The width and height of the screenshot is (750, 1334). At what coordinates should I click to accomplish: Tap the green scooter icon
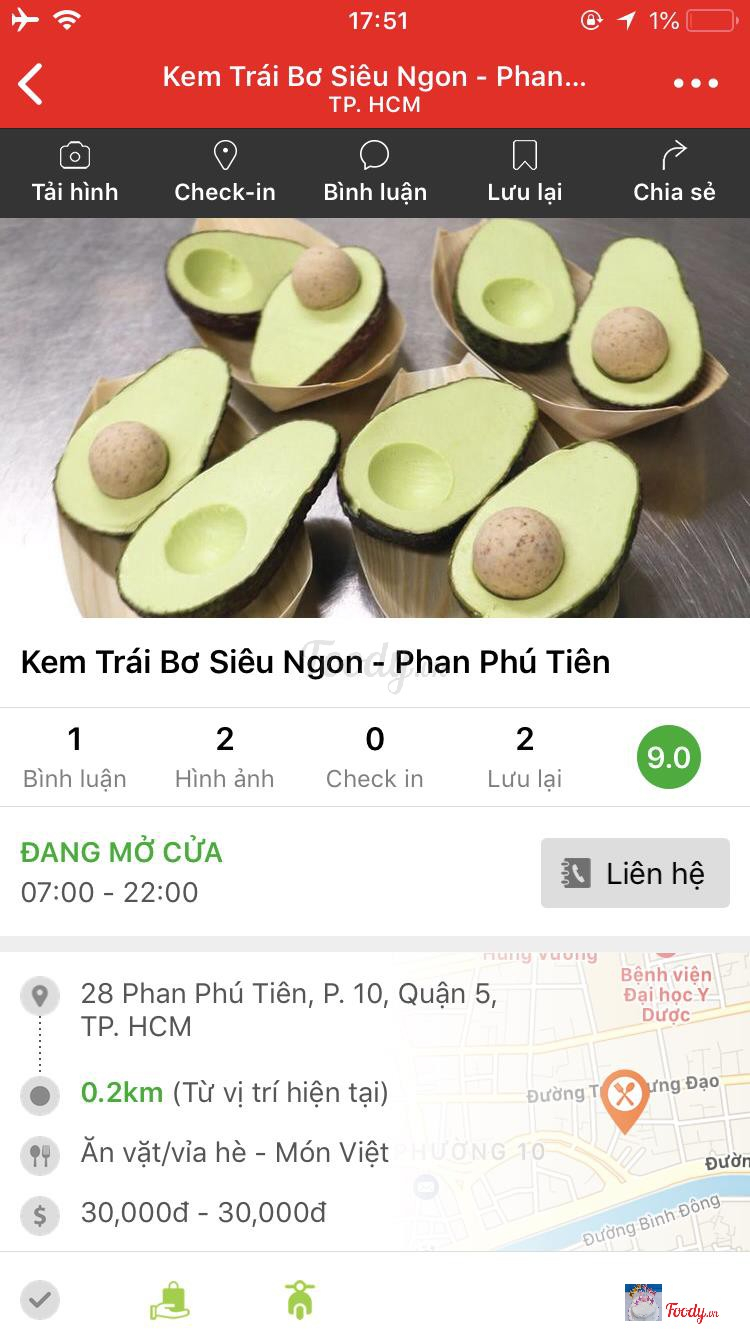(x=299, y=1301)
